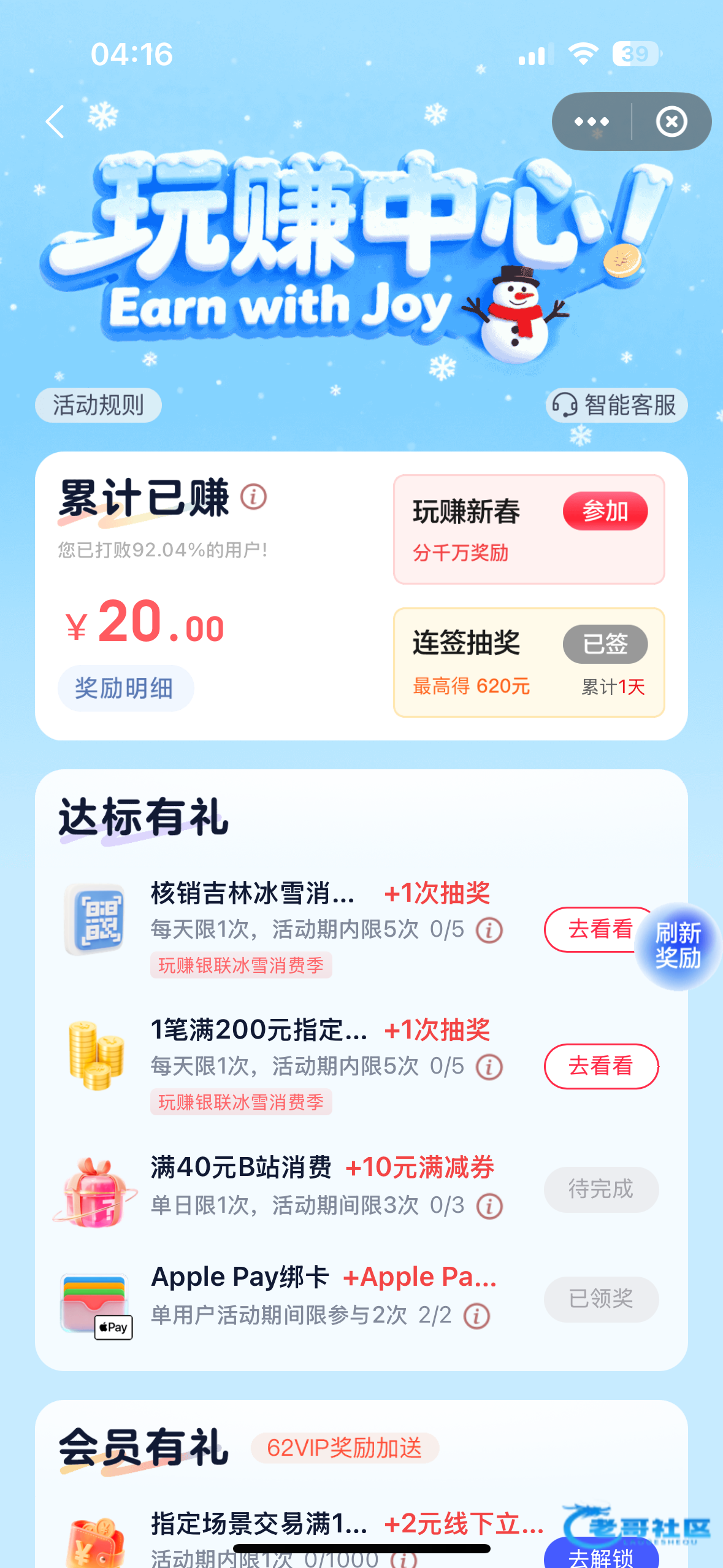The image size is (723, 1568).
Task: Tap 去看看 for 1笔满200元指定 task
Action: tap(601, 1066)
